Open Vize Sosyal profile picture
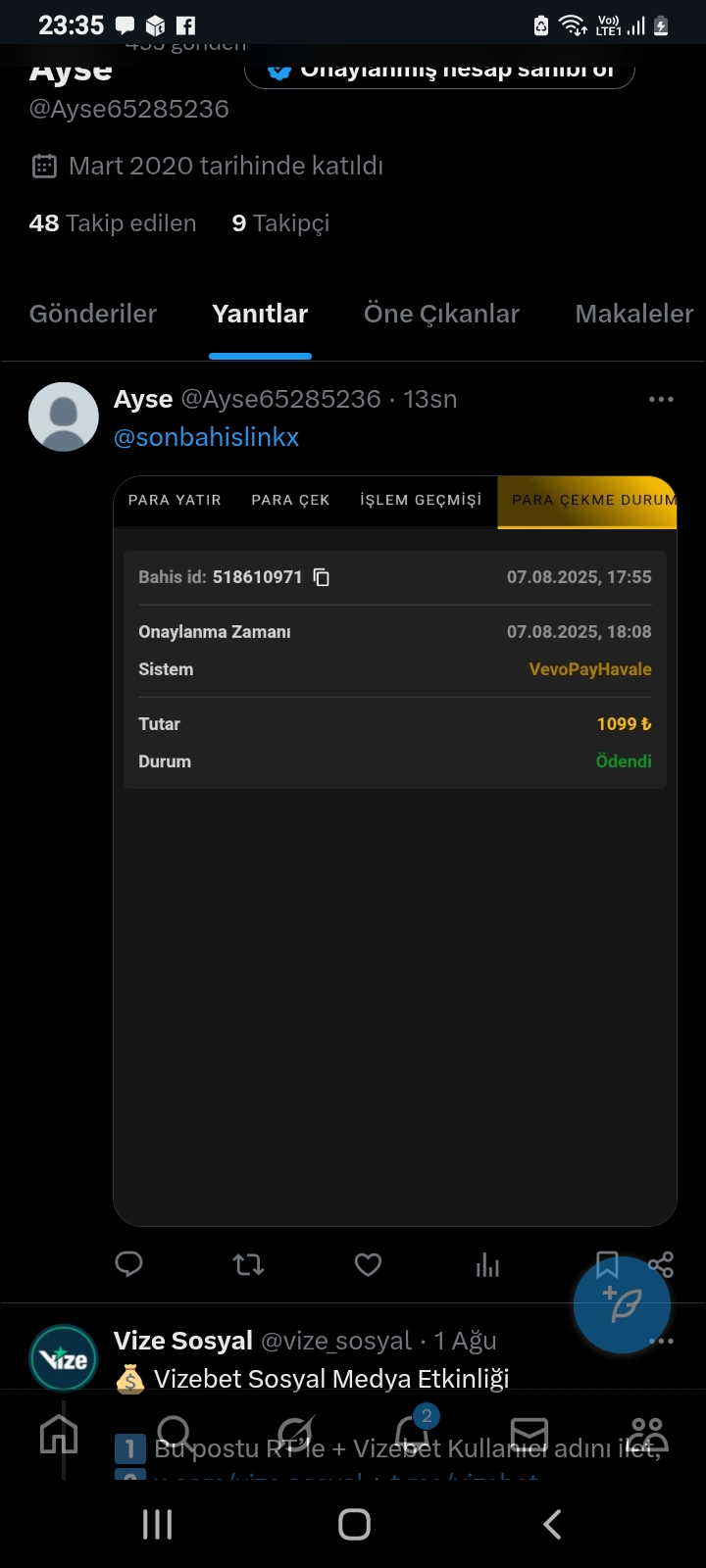The image size is (706, 1568). tap(64, 1358)
